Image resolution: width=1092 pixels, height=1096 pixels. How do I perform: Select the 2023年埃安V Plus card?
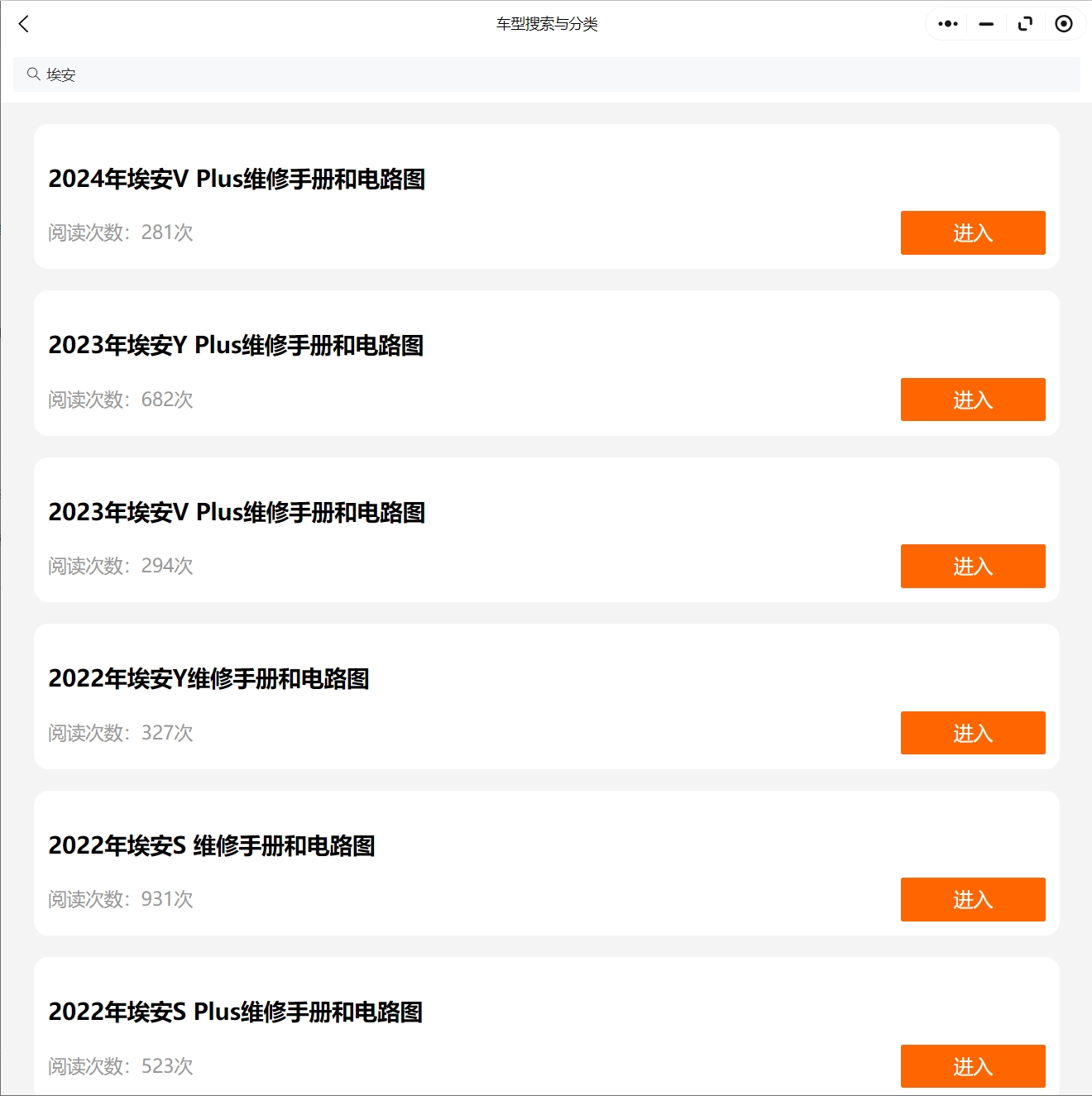tap(546, 529)
